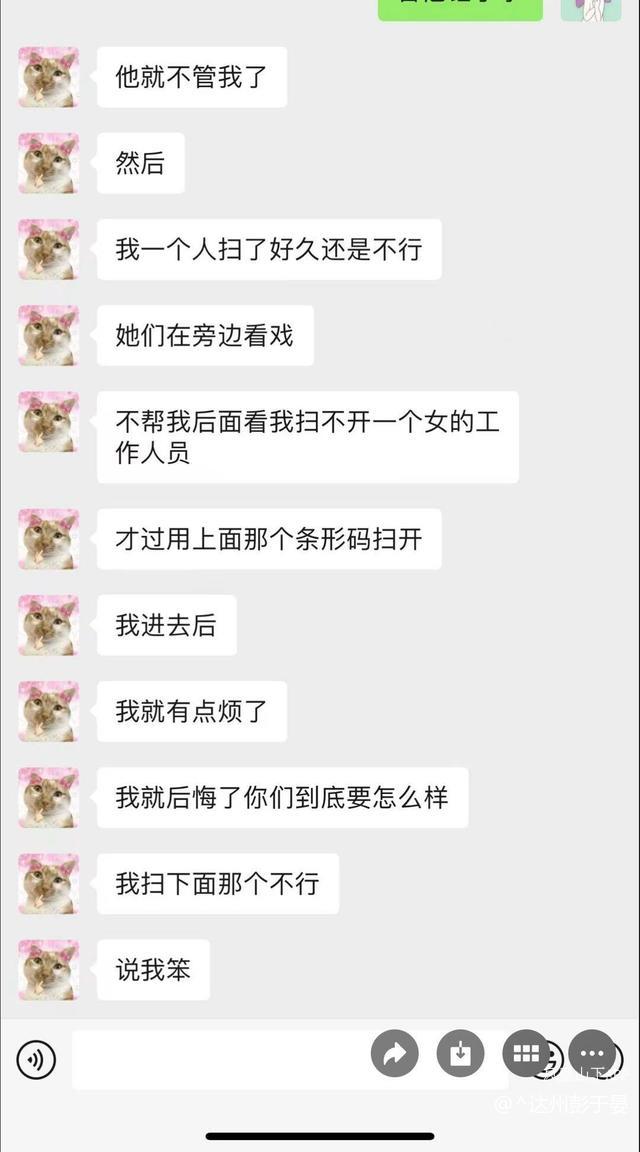Open the cat avatar beside 说我笨
The image size is (640, 1152).
click(48, 969)
